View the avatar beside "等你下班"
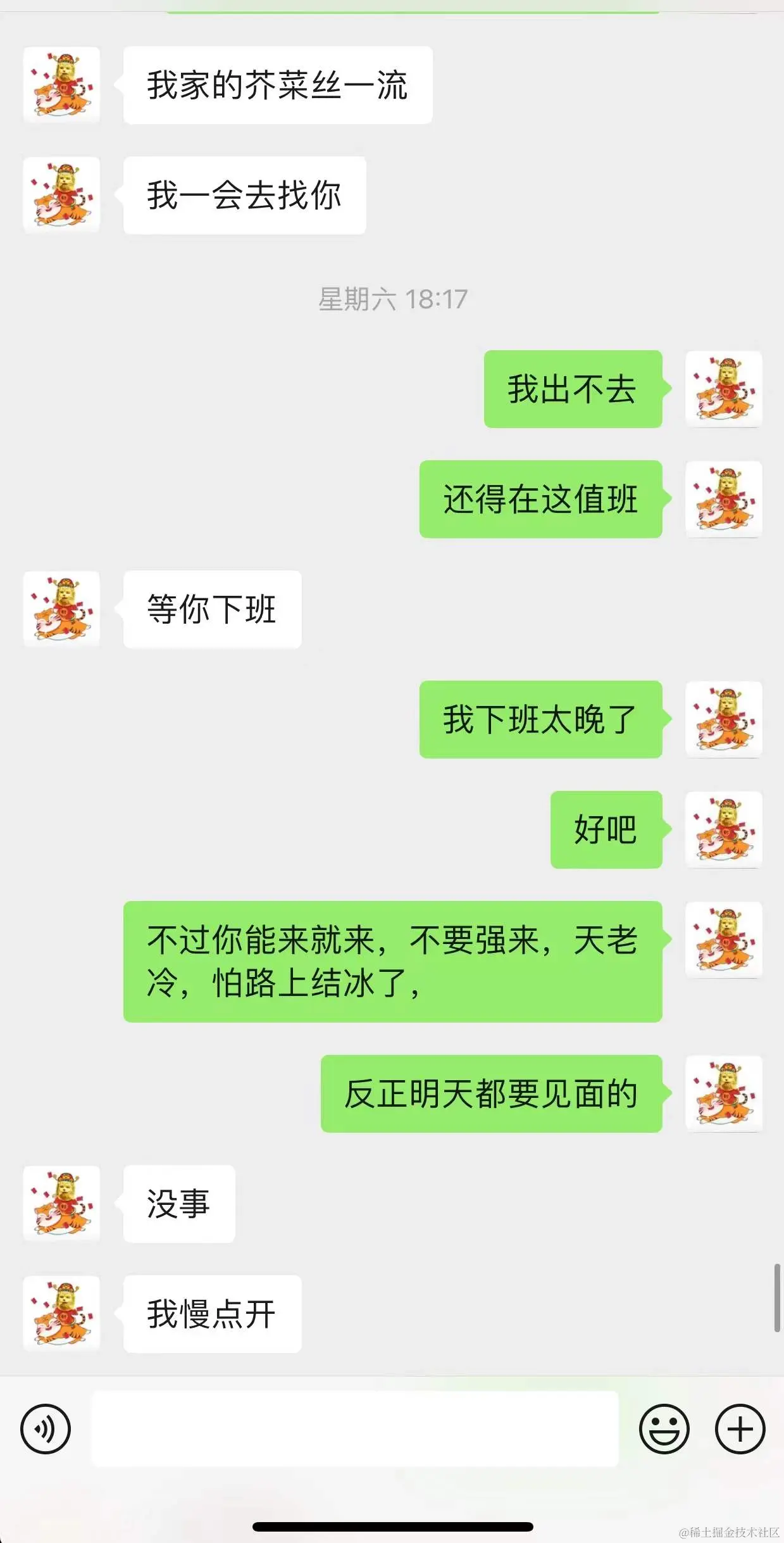The image size is (784, 1543). 61,609
